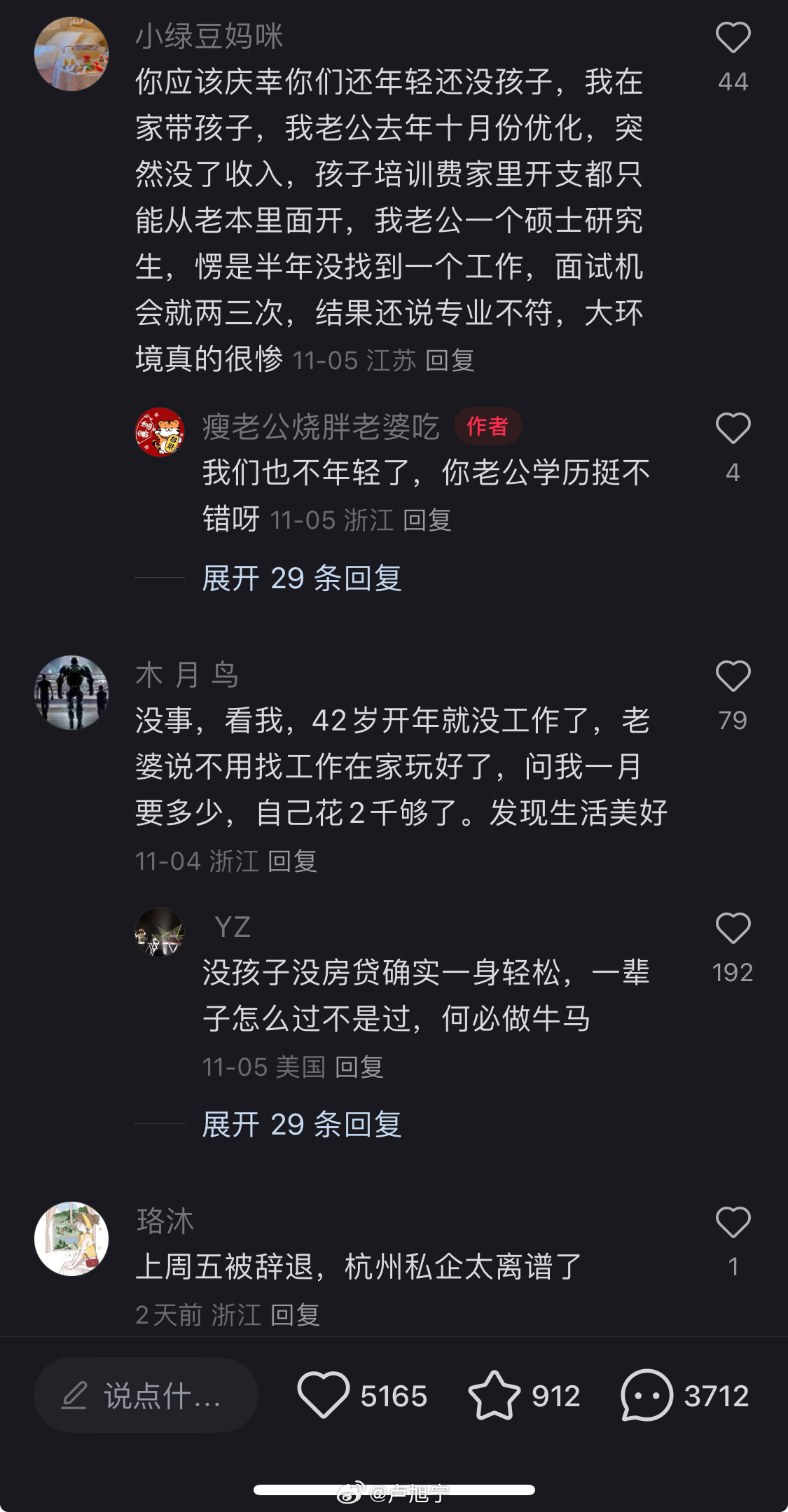The image size is (788, 1512).
Task: Reply to YZ's comment
Action: click(359, 1067)
